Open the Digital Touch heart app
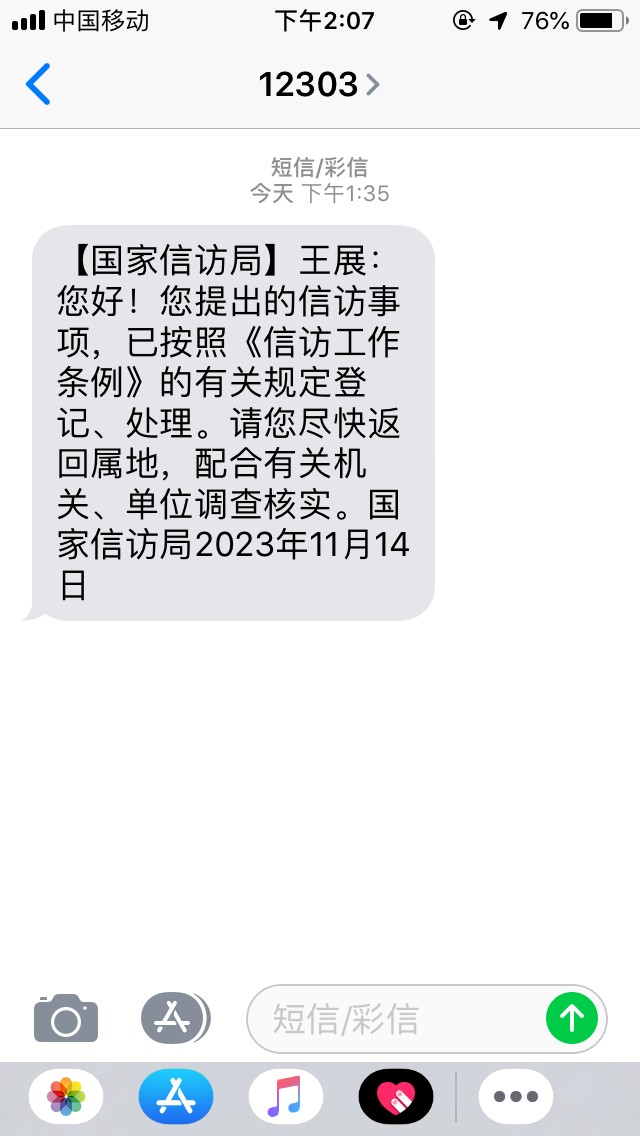Viewport: 640px width, 1136px height. point(396,1096)
